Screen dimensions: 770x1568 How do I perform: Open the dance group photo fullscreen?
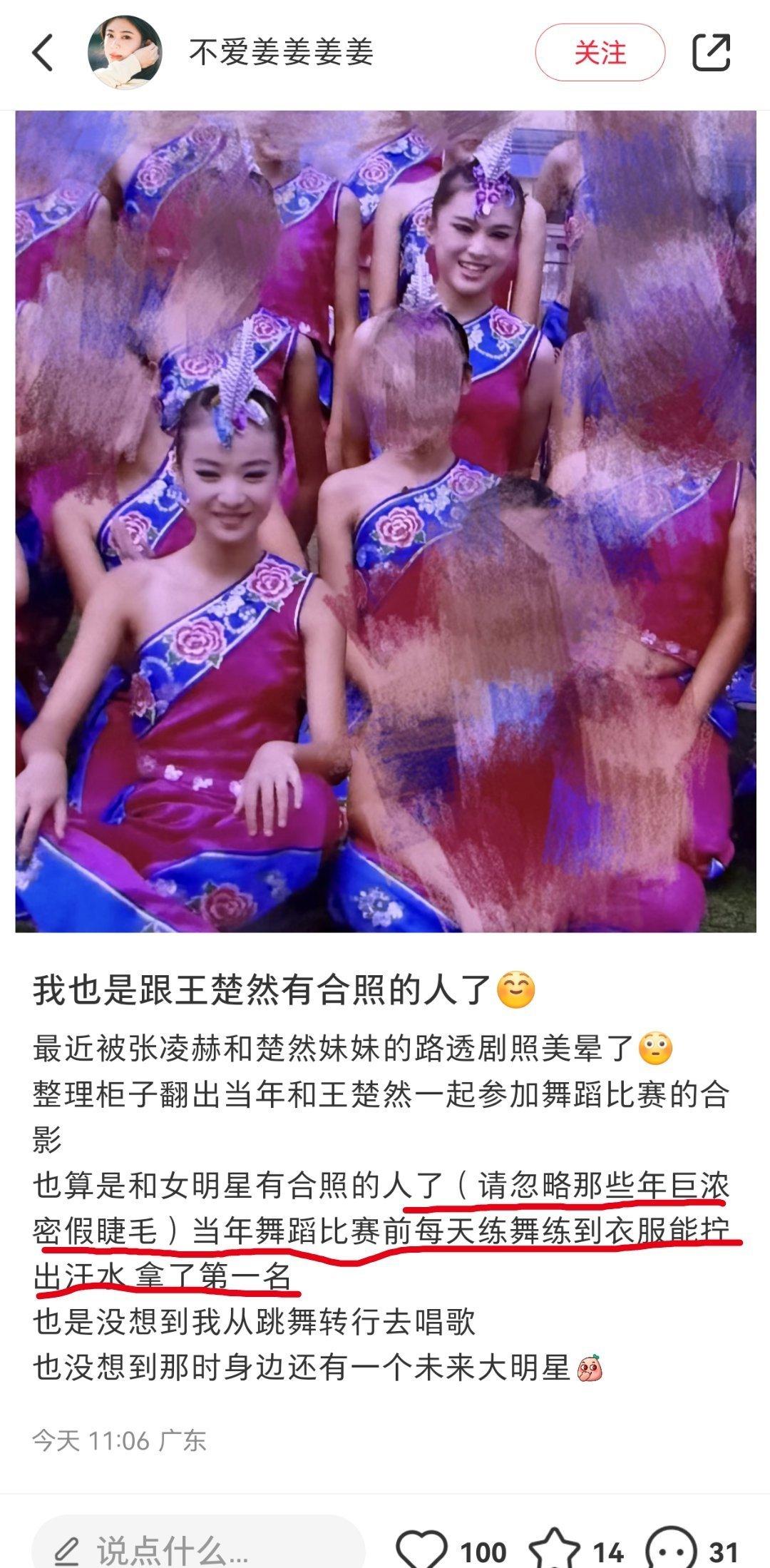(x=385, y=521)
